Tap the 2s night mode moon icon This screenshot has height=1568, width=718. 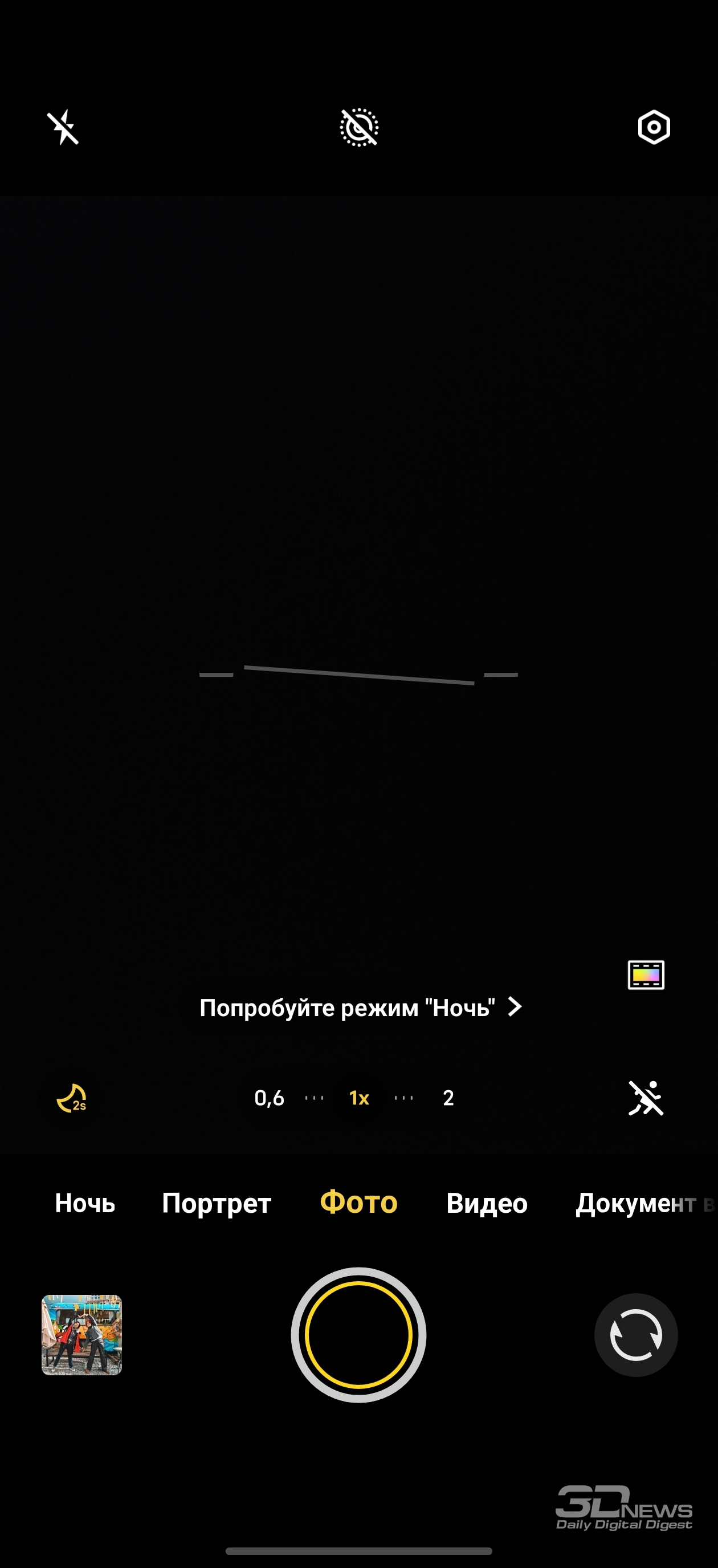coord(72,1098)
